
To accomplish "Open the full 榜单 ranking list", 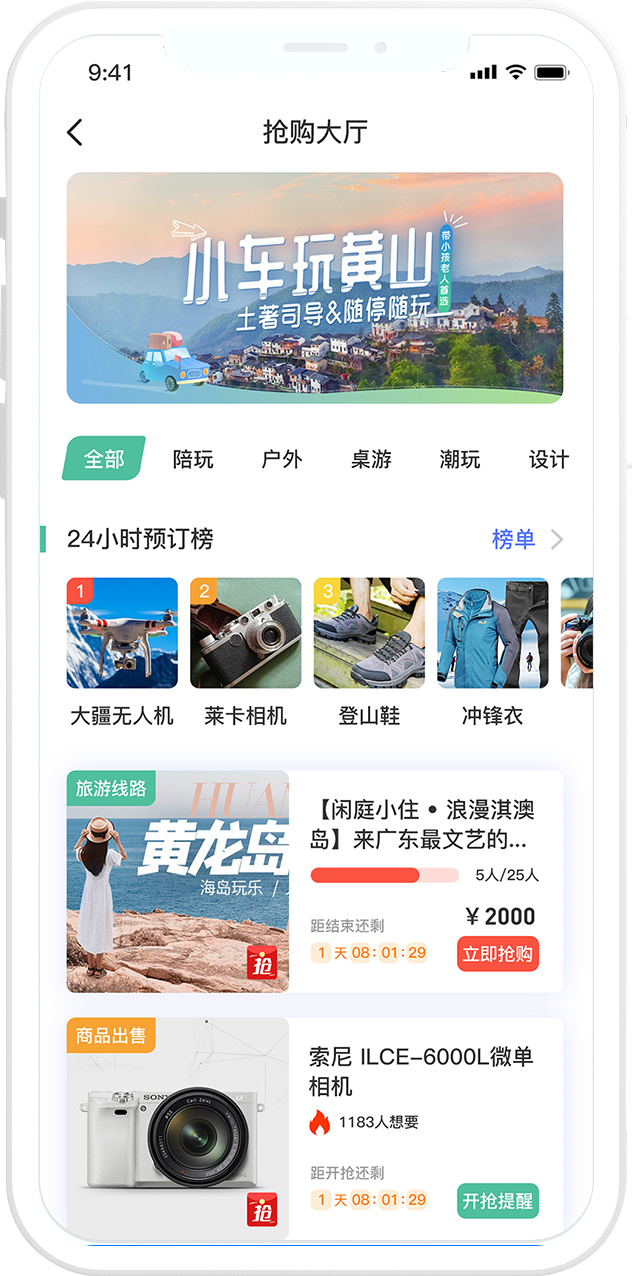I will (527, 540).
